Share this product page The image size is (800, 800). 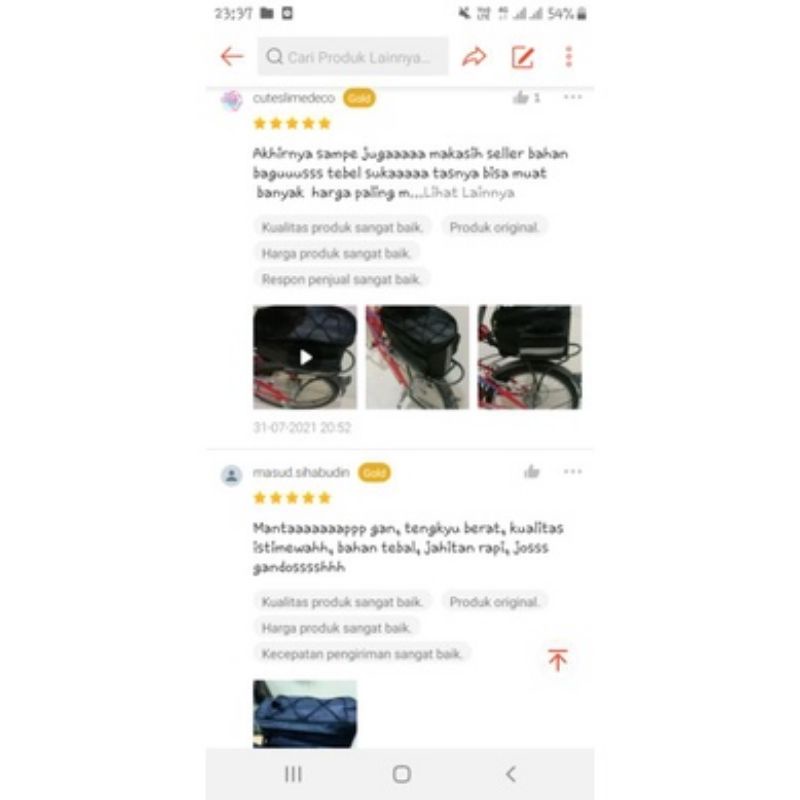pyautogui.click(x=474, y=57)
